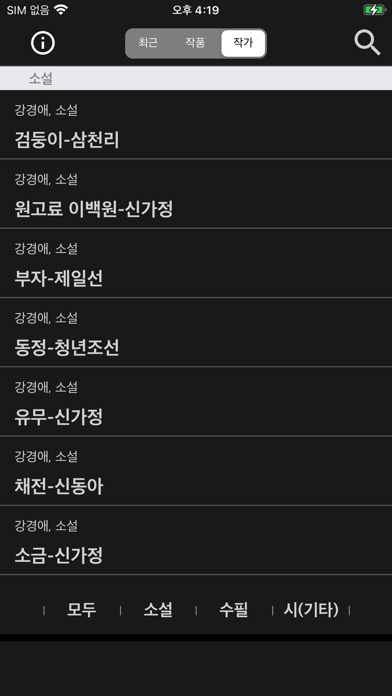The width and height of the screenshot is (392, 696).
Task: Open 소금-신가정
Action: [196, 540]
